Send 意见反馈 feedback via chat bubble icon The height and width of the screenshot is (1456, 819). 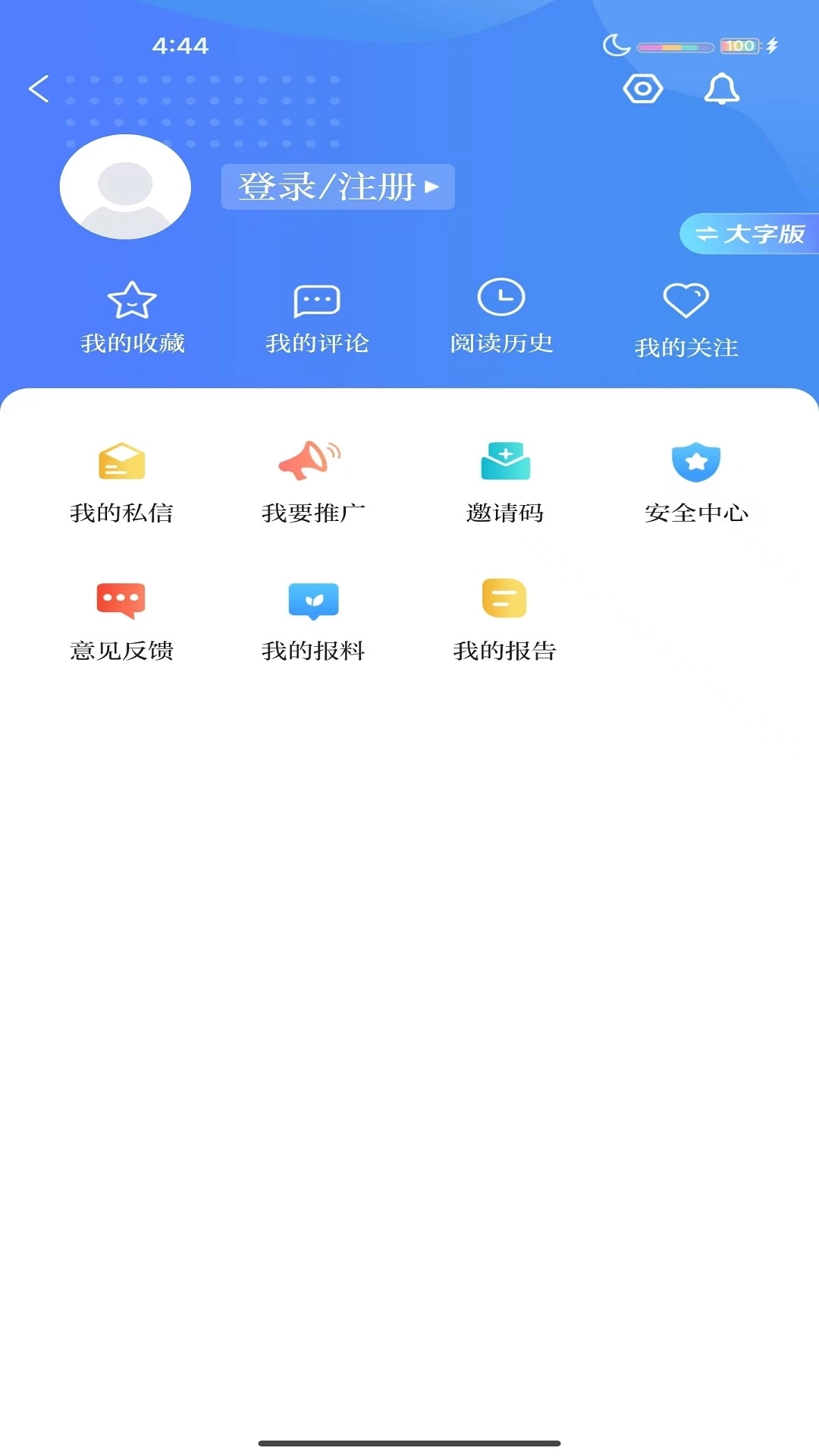coord(122,601)
